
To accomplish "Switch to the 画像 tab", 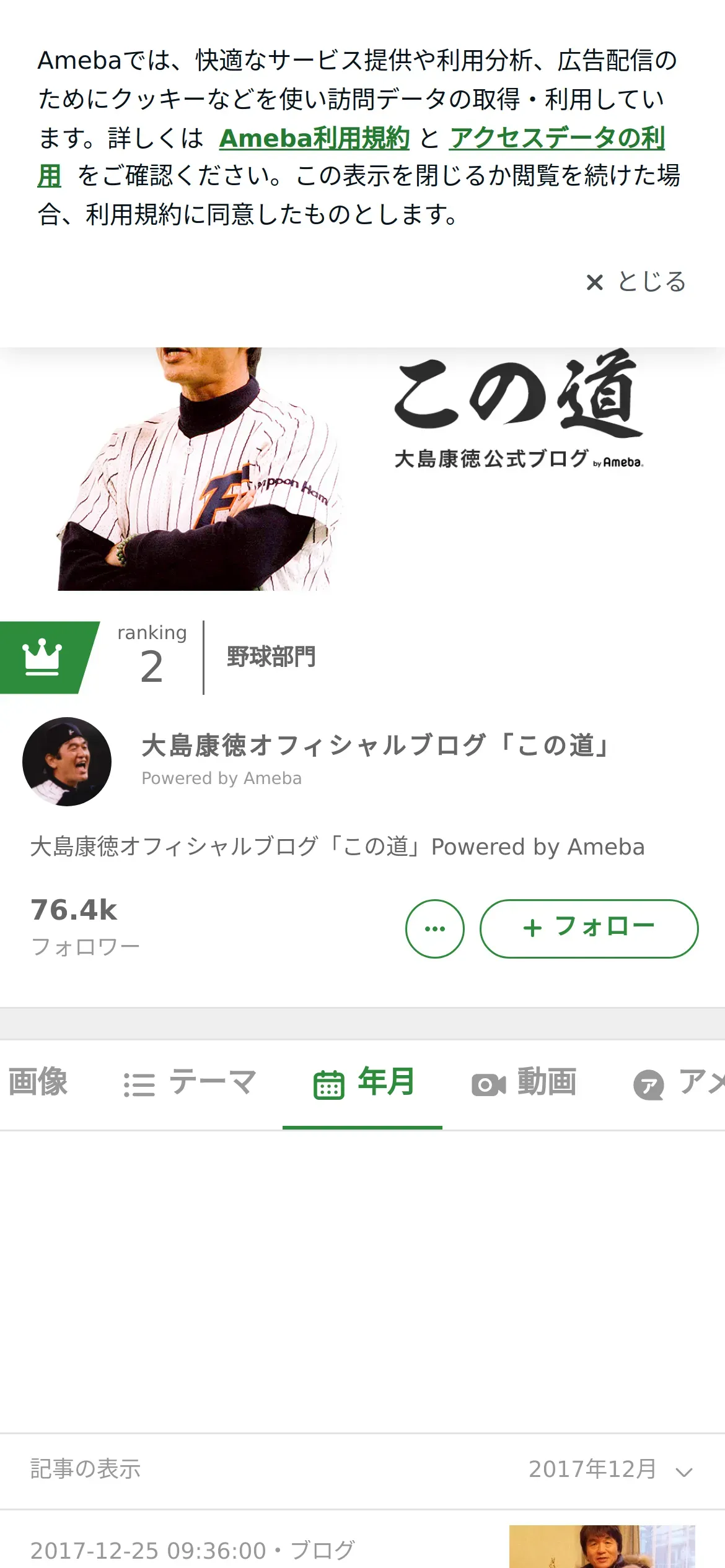I will (x=37, y=1083).
